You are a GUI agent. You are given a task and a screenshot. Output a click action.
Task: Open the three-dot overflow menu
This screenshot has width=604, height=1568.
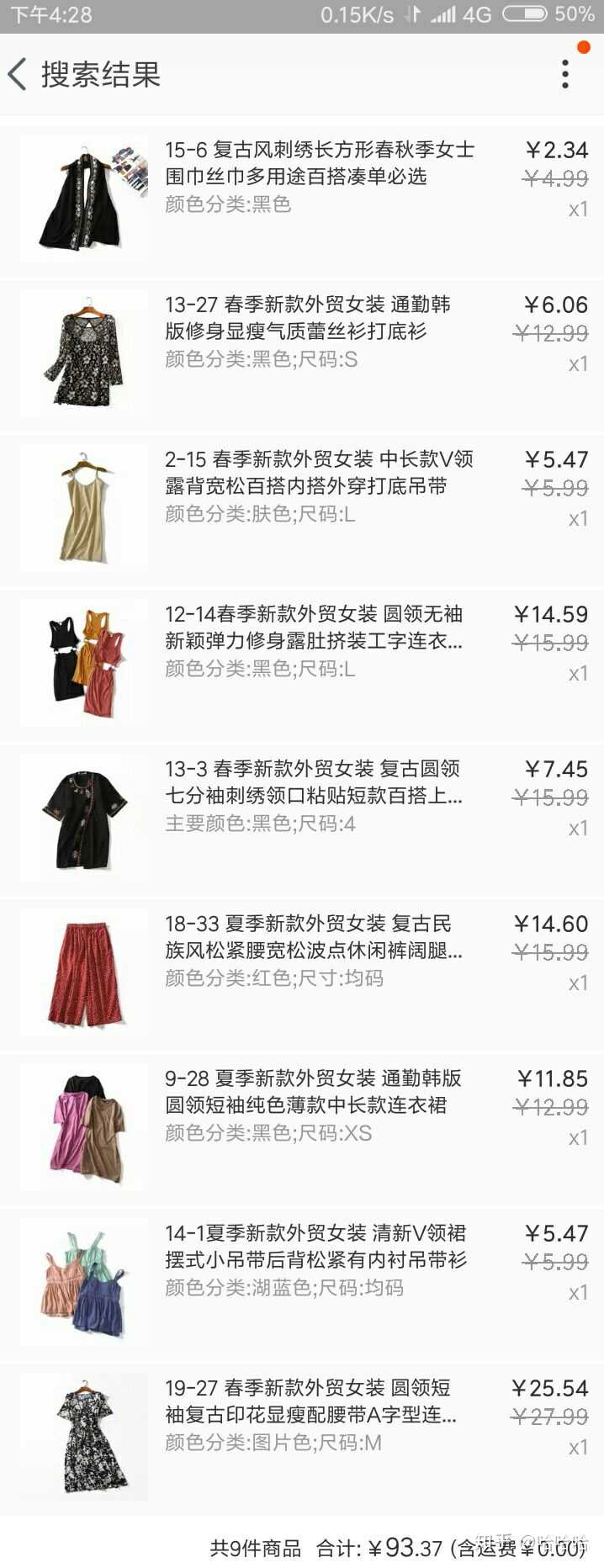pos(565,74)
